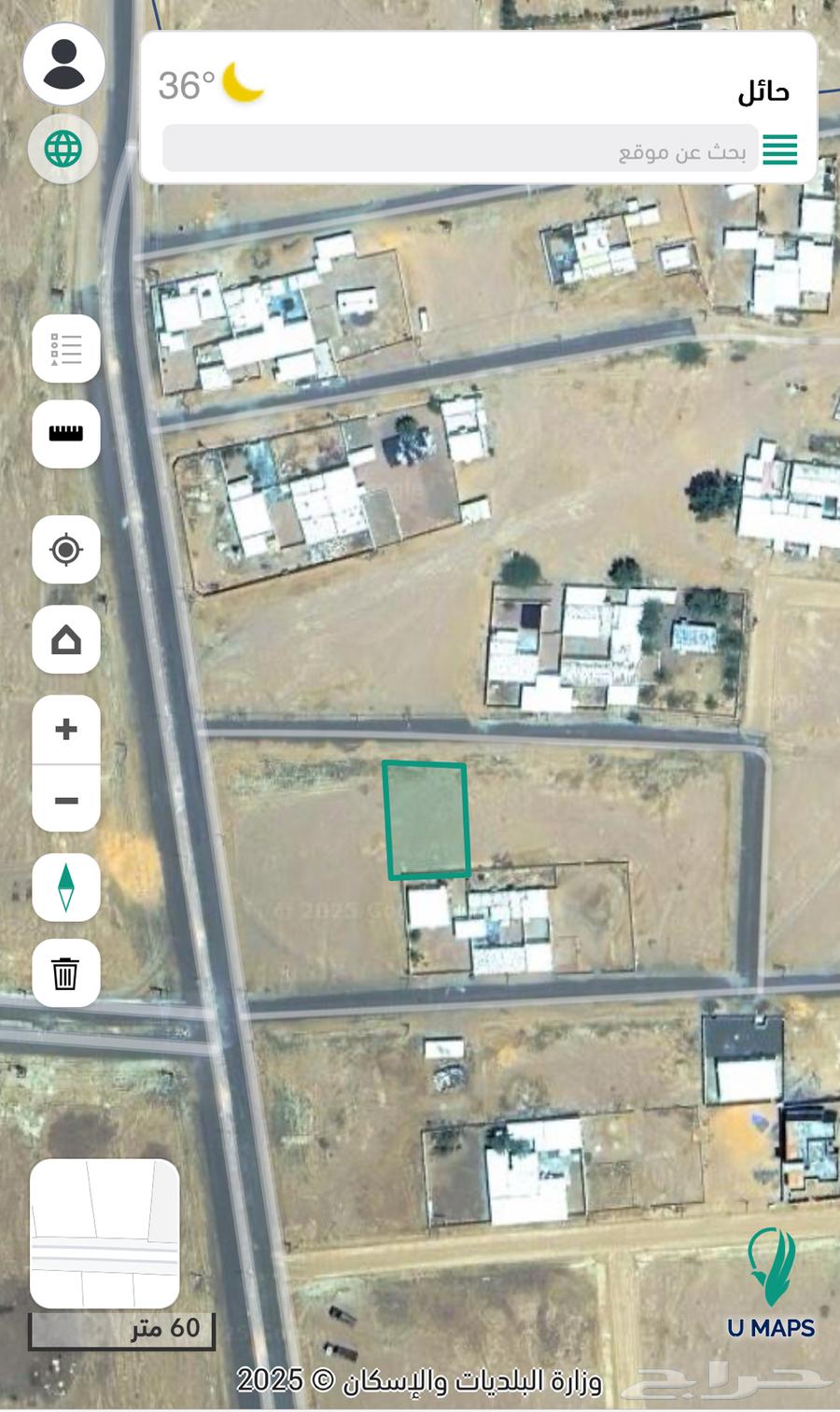Image resolution: width=840 pixels, height=1412 pixels.
Task: Reset map orientation with the compass
Action: [x=66, y=888]
